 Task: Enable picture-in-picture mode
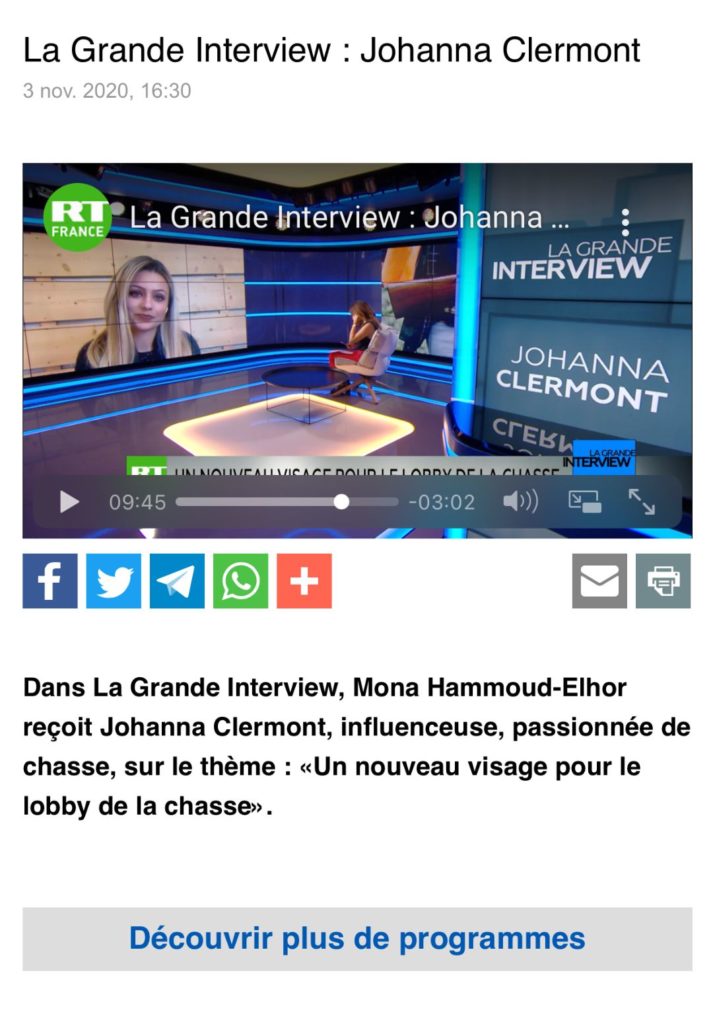tap(585, 502)
